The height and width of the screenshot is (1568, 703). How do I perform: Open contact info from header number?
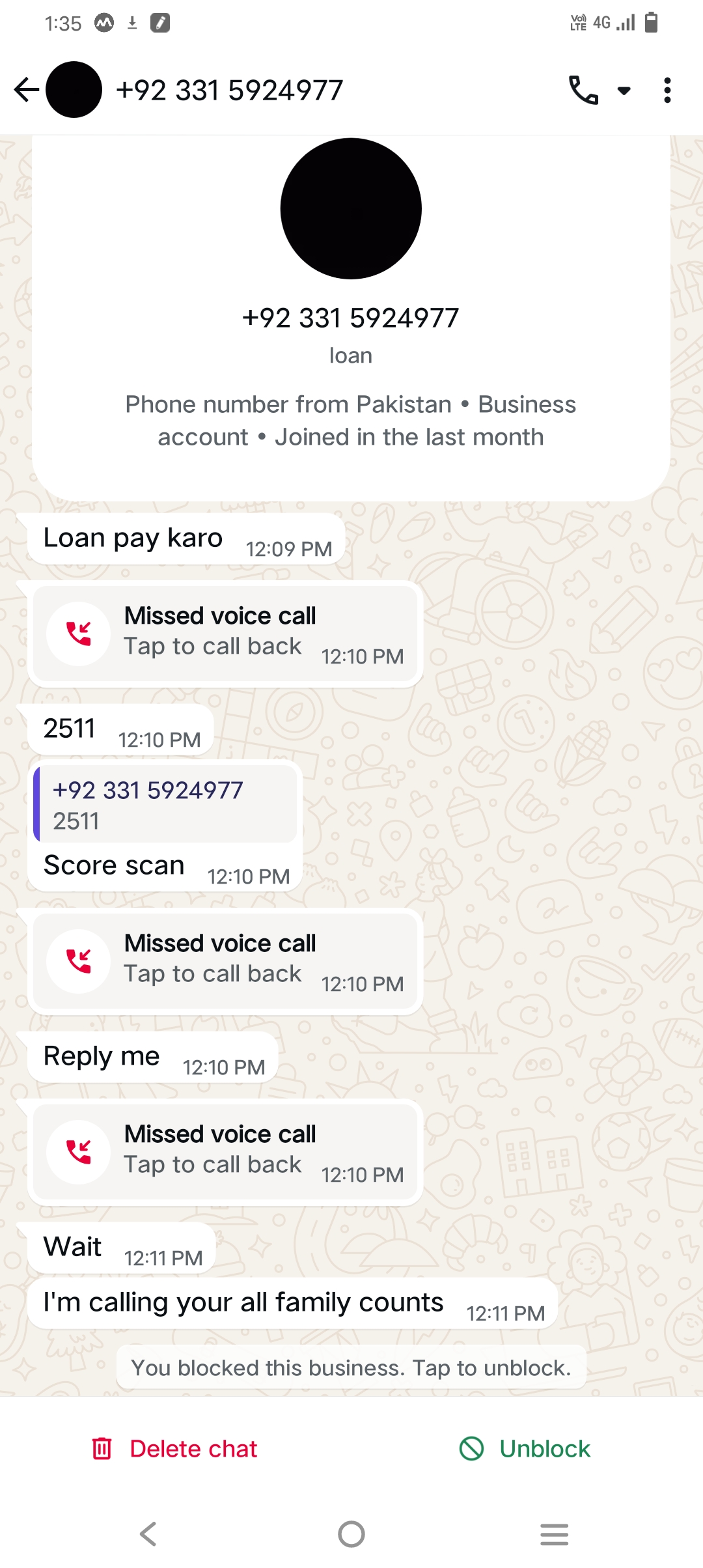coord(229,90)
